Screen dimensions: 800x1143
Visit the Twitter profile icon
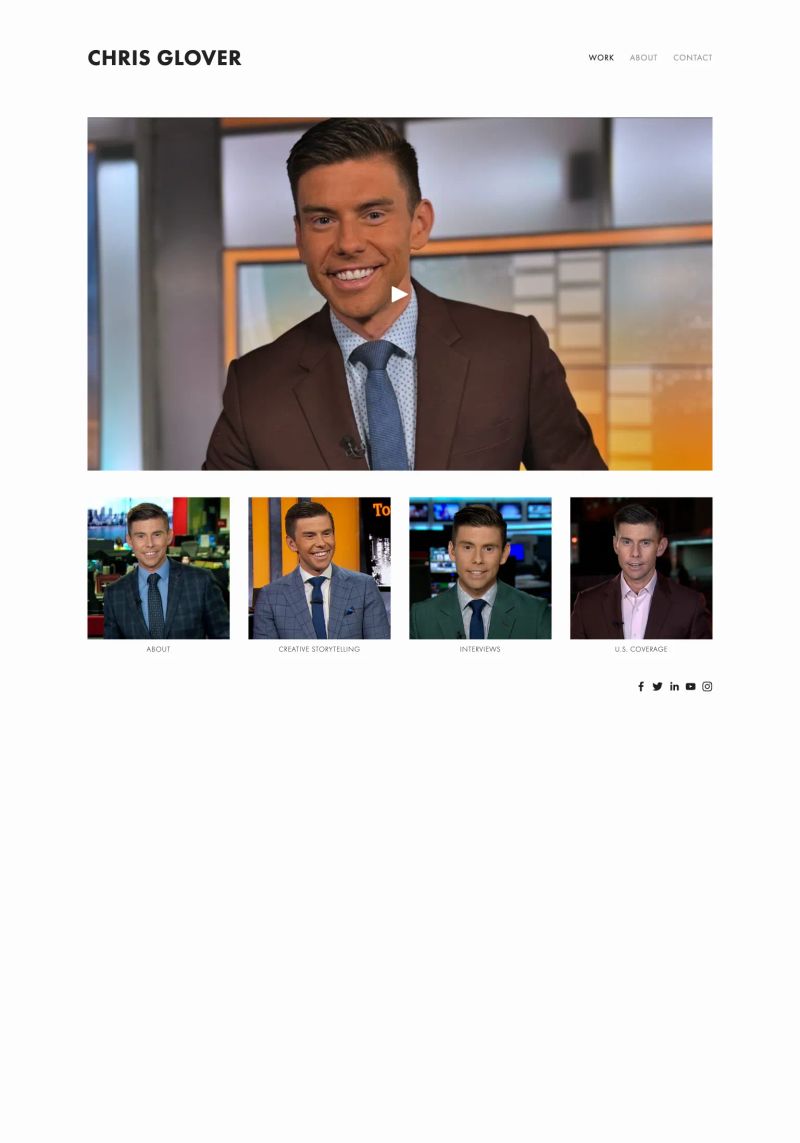(657, 687)
